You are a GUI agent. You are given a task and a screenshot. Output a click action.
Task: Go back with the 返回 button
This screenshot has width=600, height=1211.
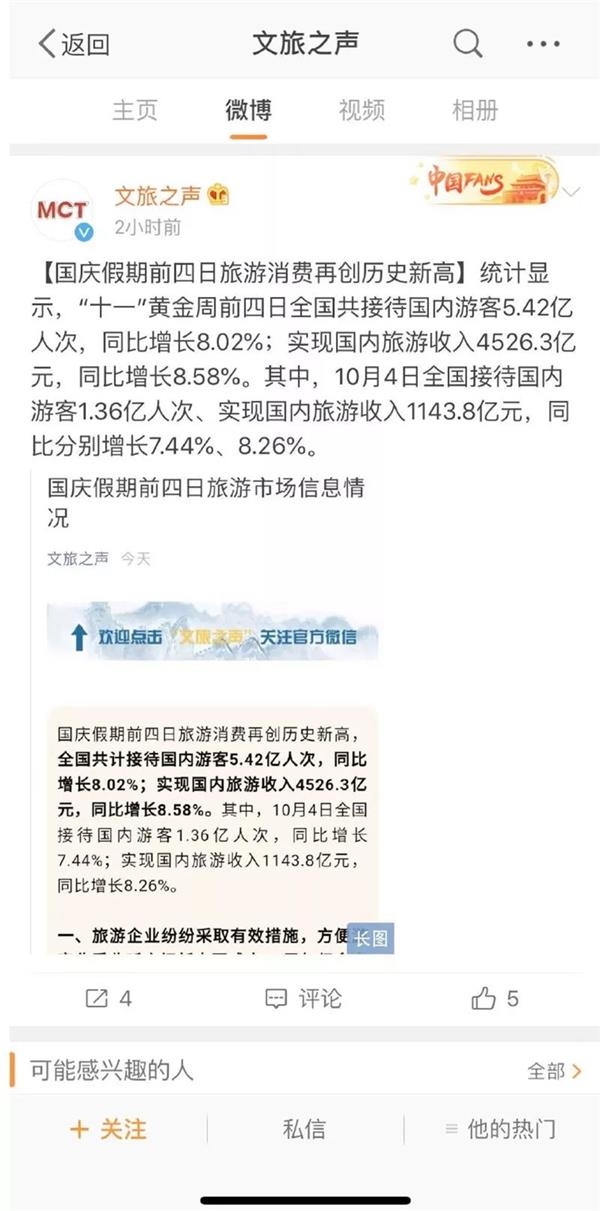[x=73, y=44]
